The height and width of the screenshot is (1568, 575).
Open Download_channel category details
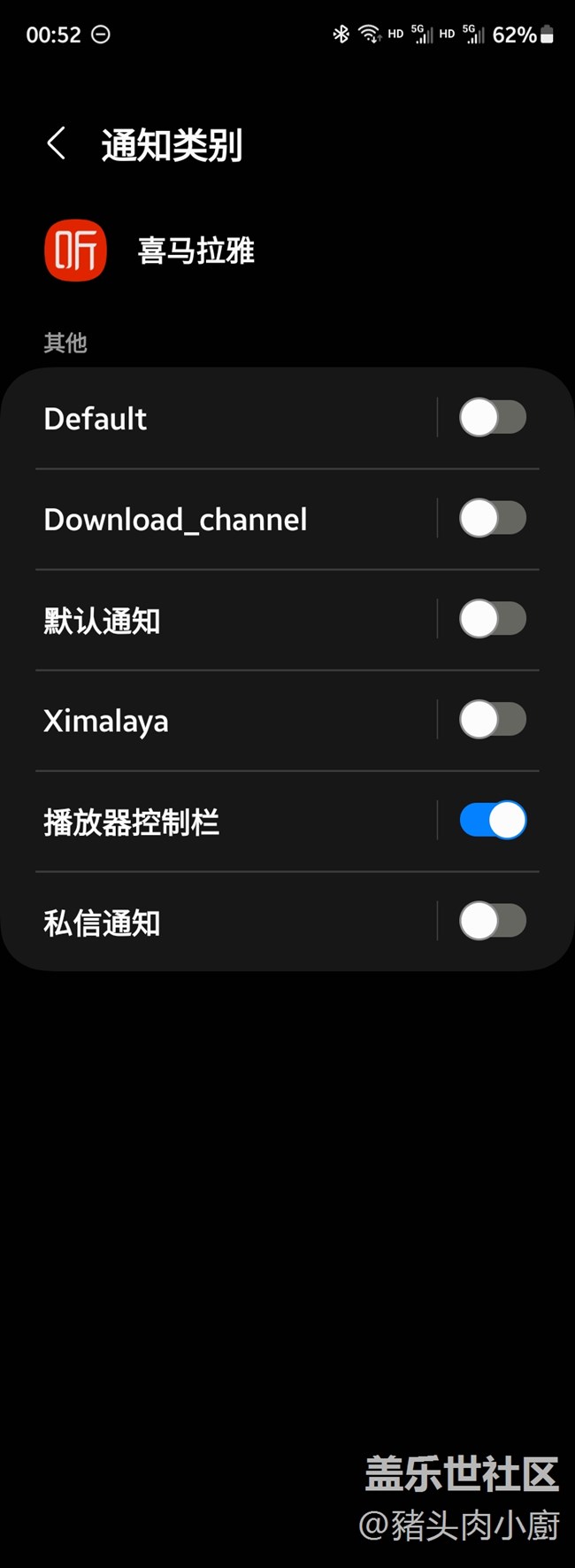click(221, 520)
